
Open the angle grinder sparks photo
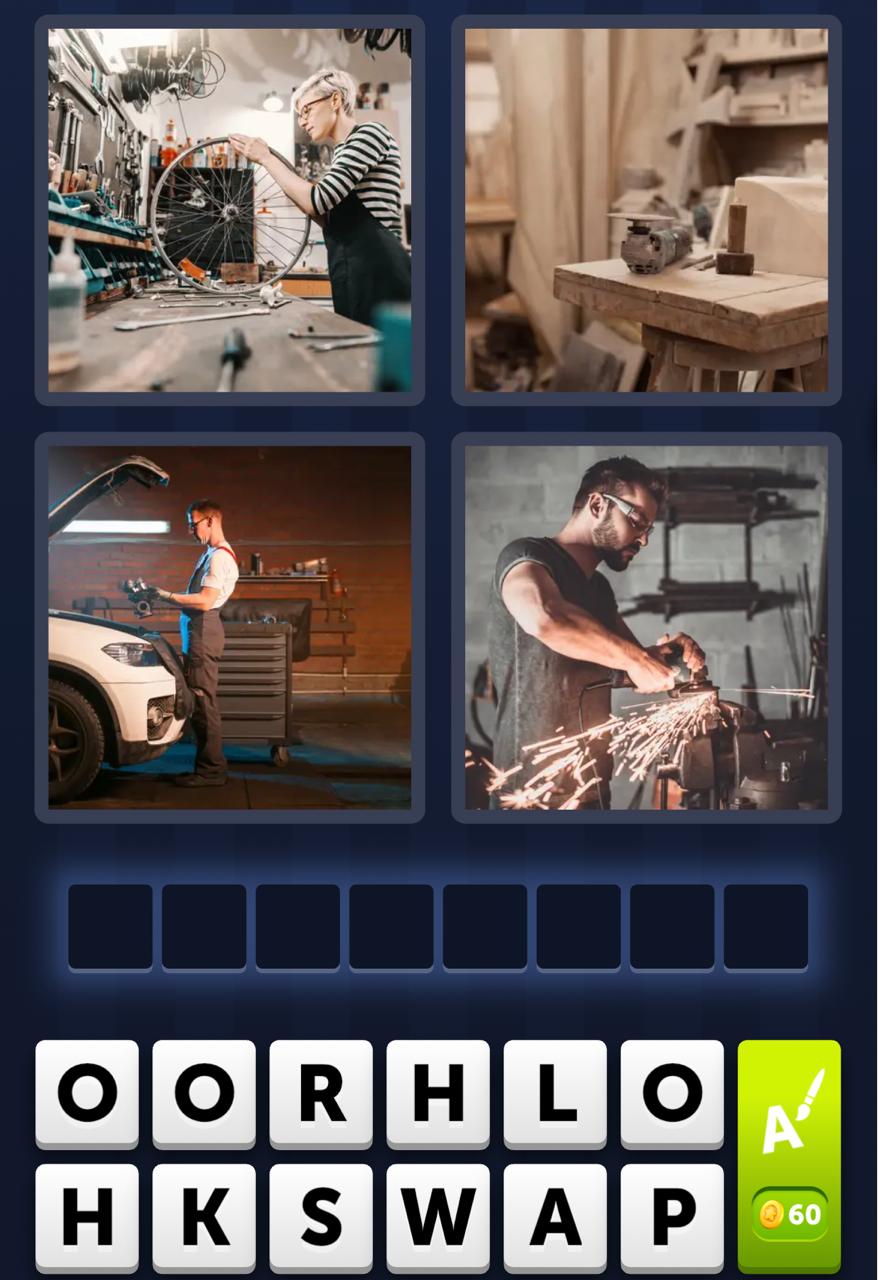pyautogui.click(x=645, y=625)
